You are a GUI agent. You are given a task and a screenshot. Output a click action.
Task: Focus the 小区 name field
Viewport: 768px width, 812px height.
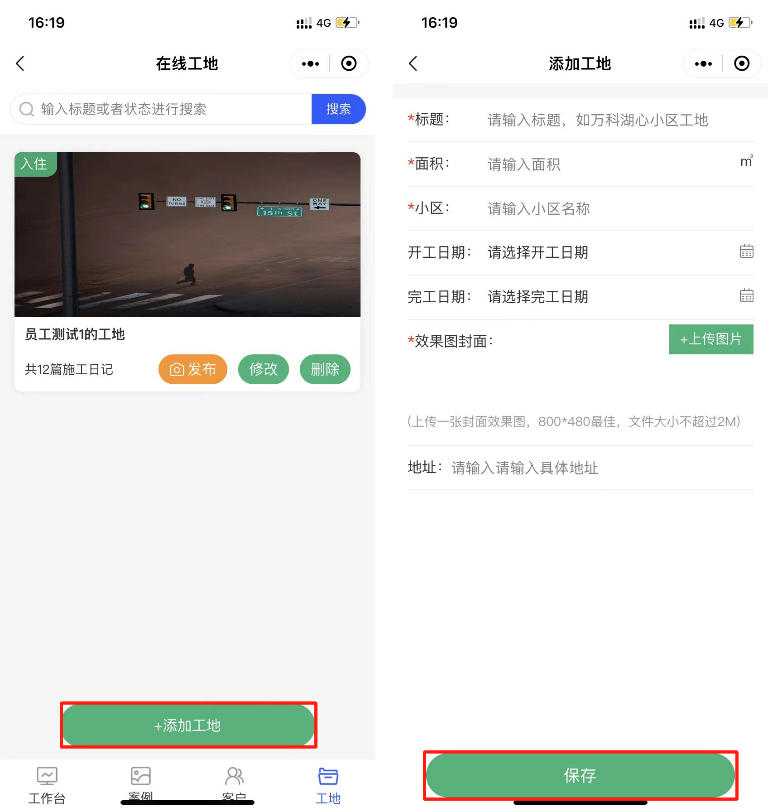coord(610,209)
